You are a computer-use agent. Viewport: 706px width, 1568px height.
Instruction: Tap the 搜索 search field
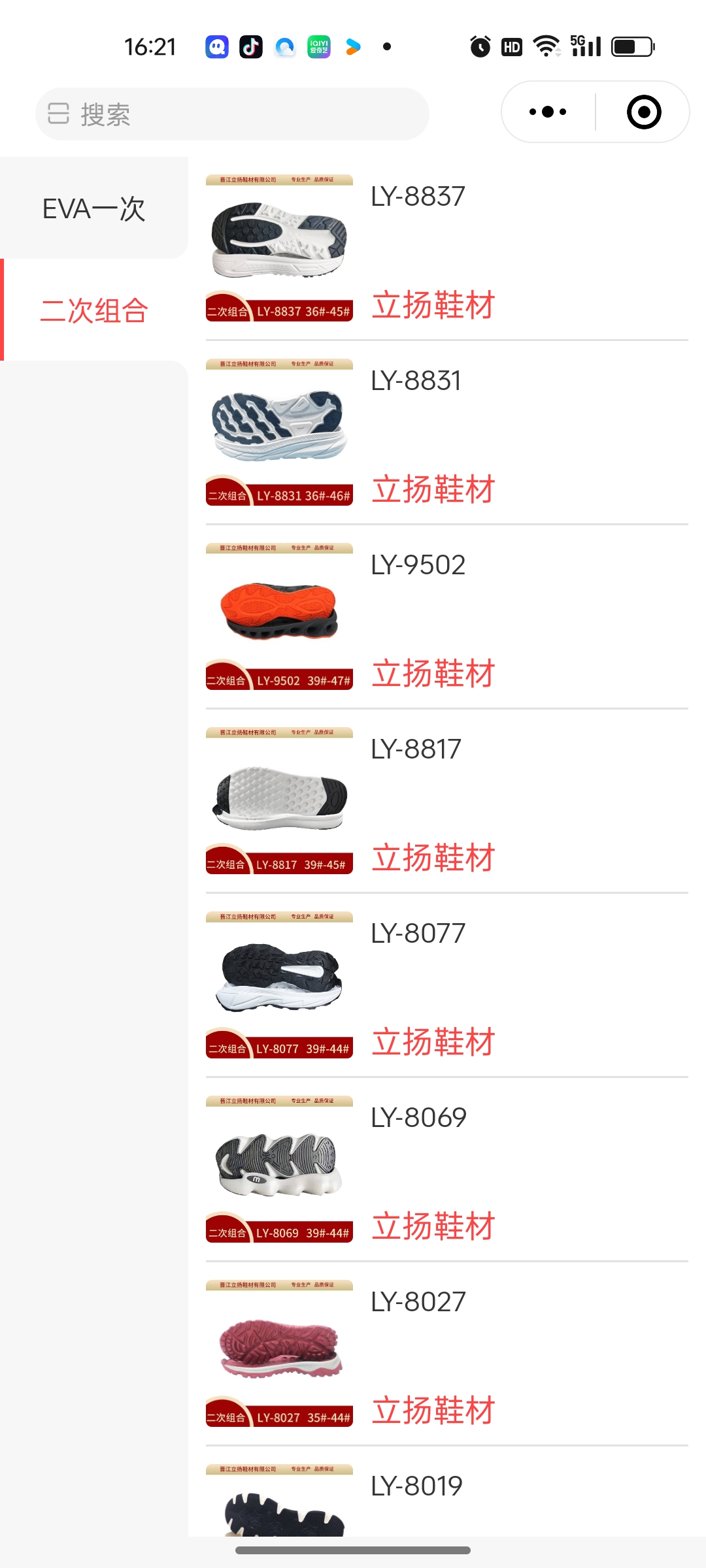point(232,114)
